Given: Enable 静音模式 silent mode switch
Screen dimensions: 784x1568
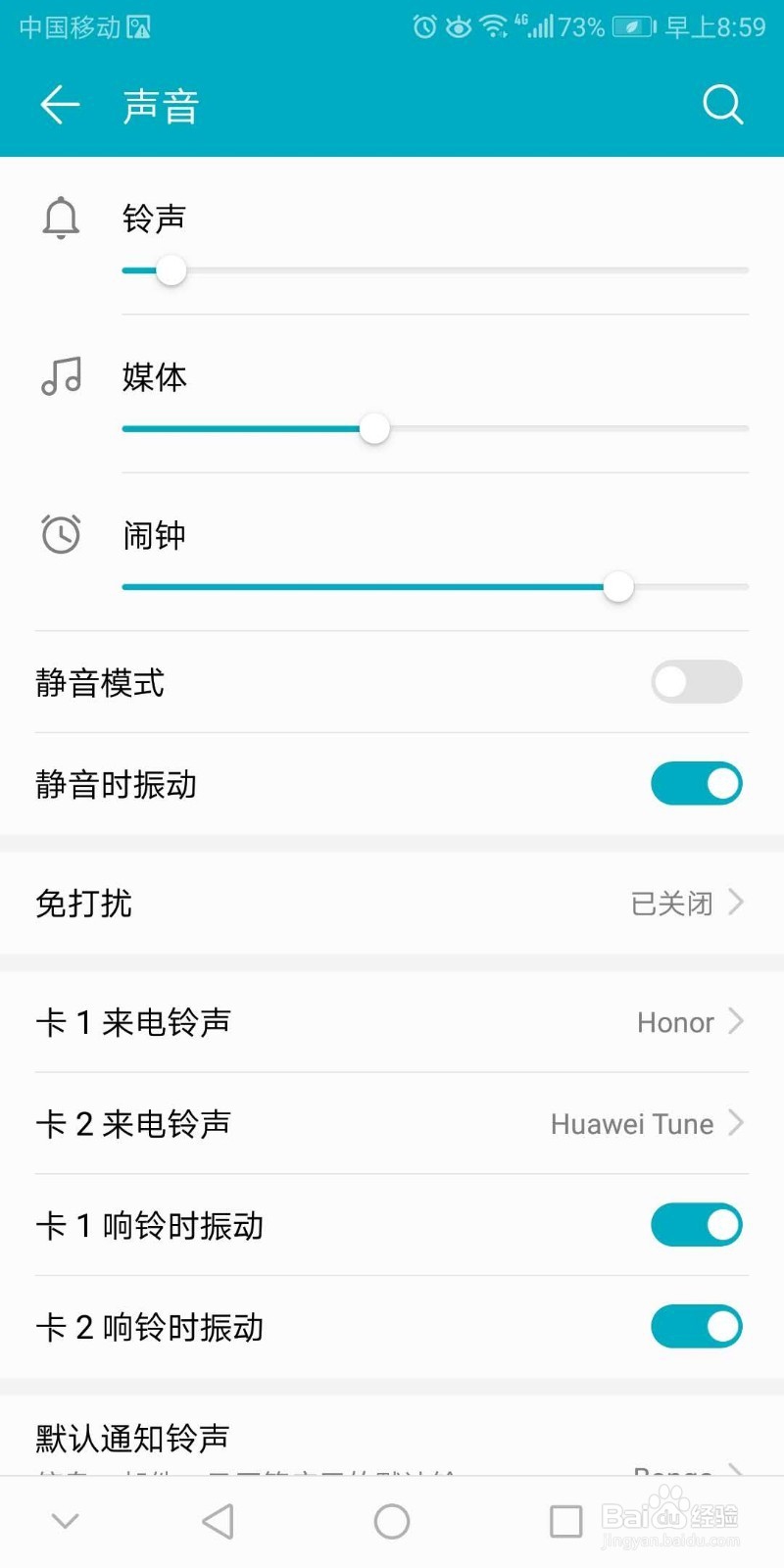Looking at the screenshot, I should [x=696, y=681].
